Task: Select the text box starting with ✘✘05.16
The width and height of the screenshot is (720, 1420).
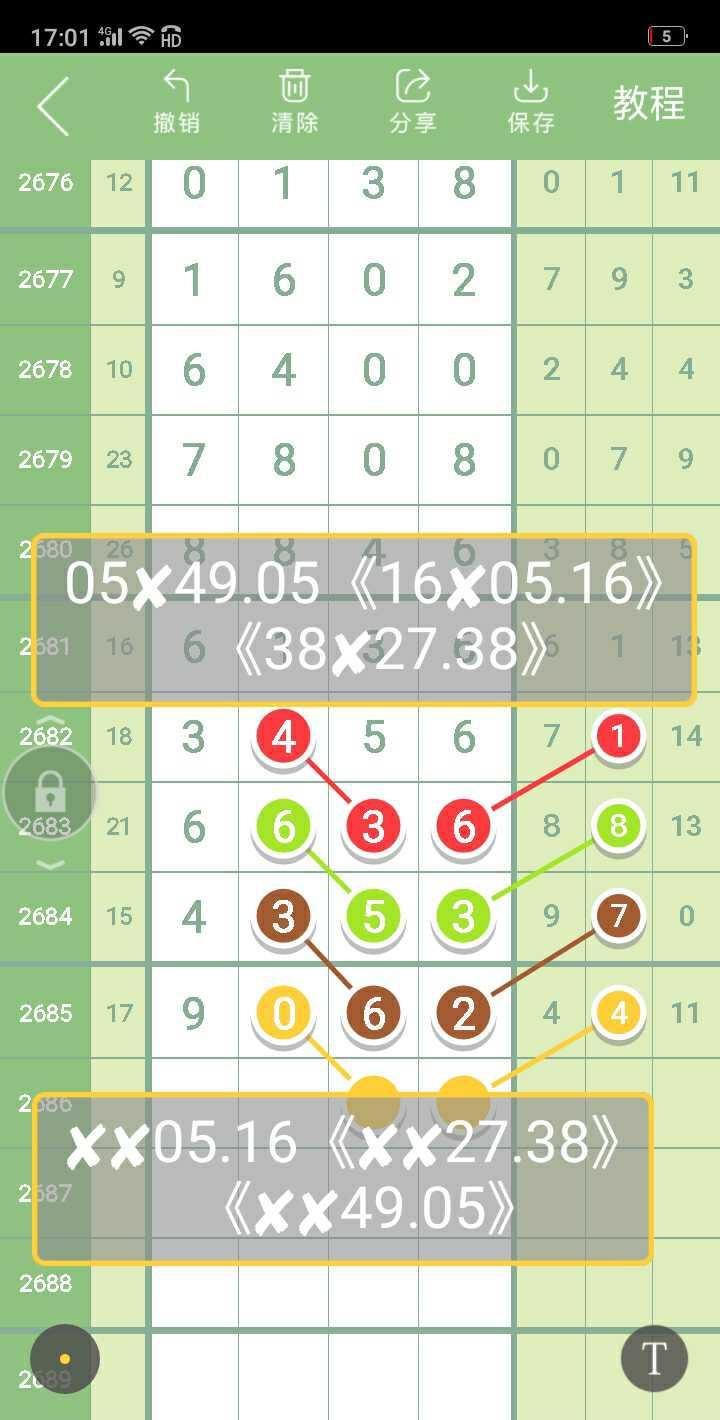Action: (x=343, y=1178)
